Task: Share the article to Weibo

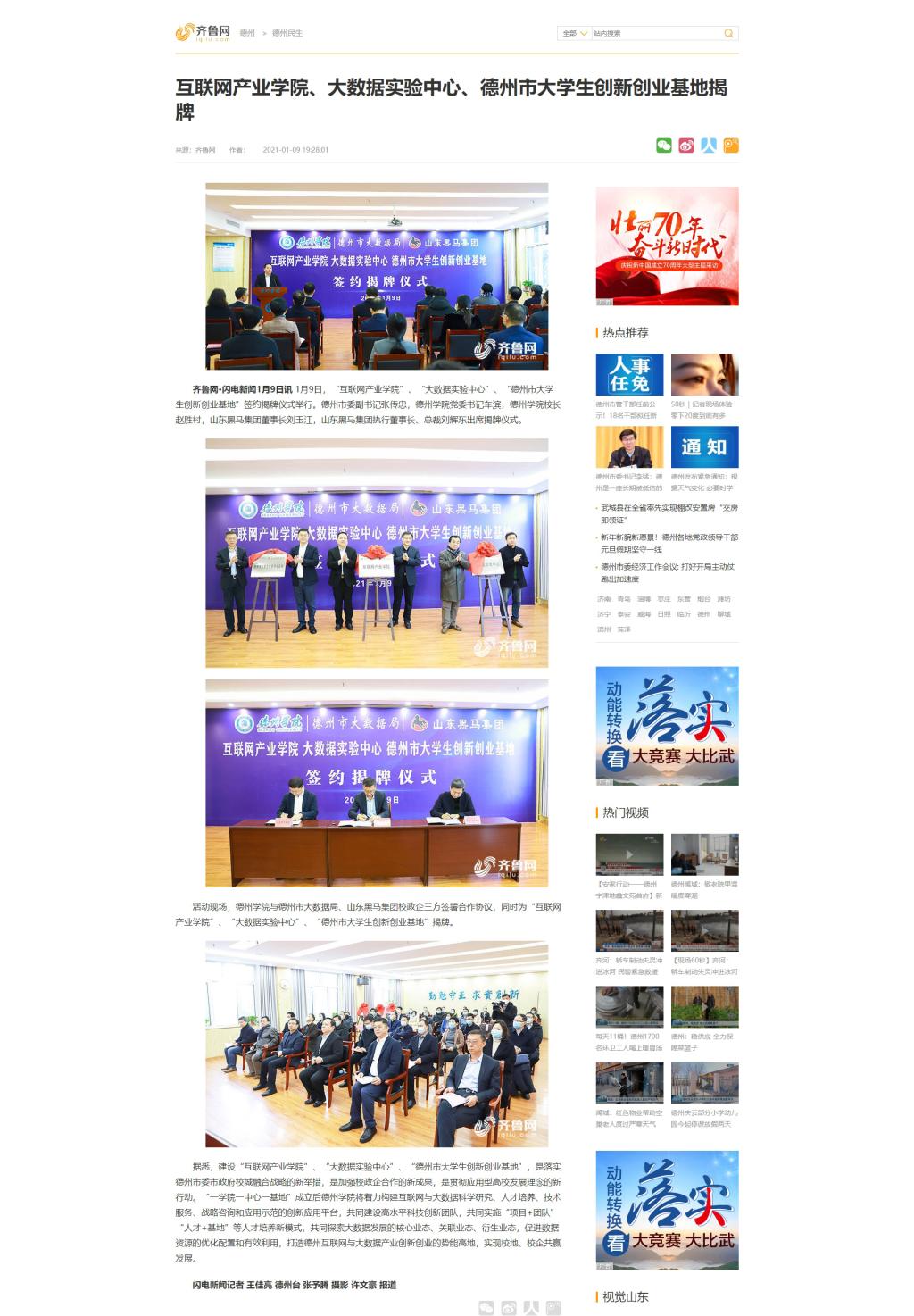Action: (x=685, y=146)
